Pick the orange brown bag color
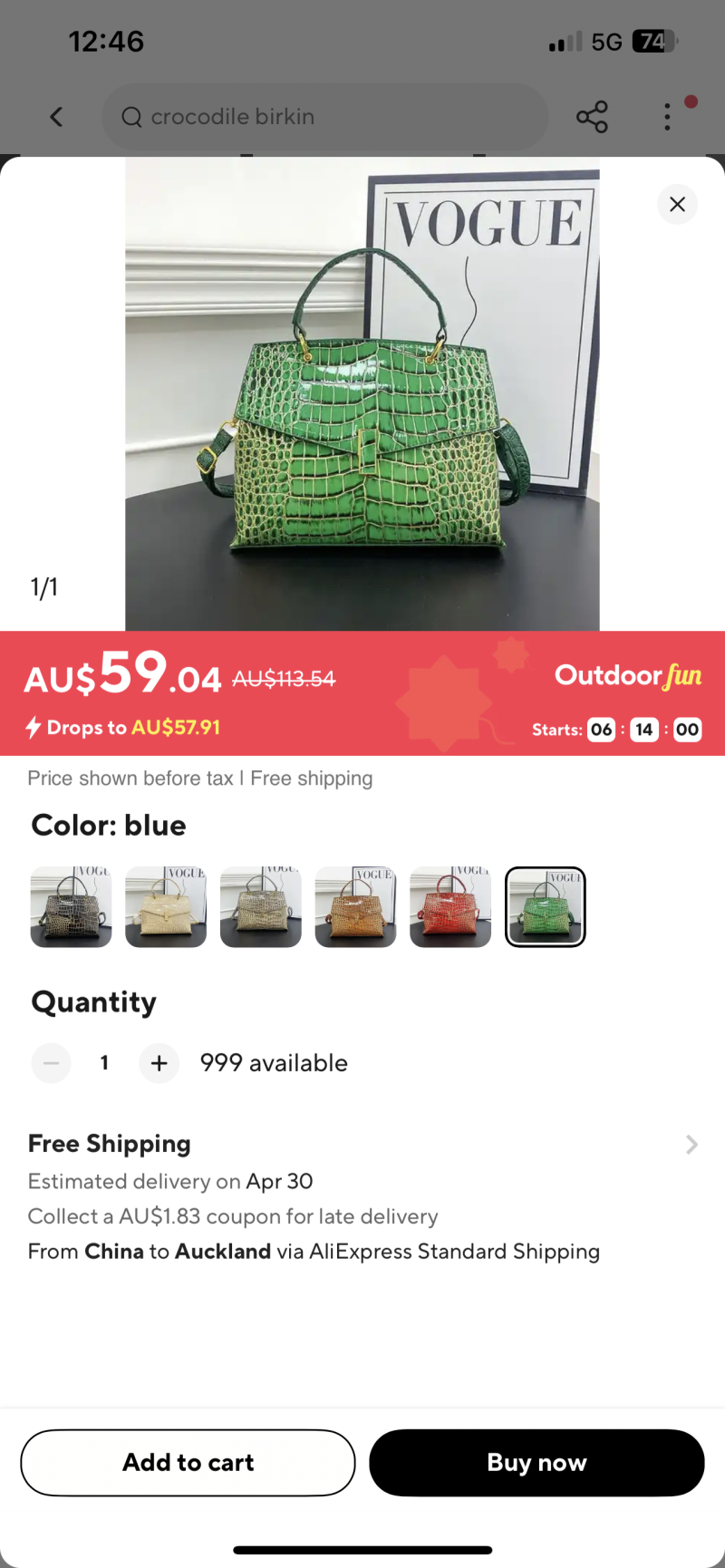The width and height of the screenshot is (725, 1568). [355, 906]
